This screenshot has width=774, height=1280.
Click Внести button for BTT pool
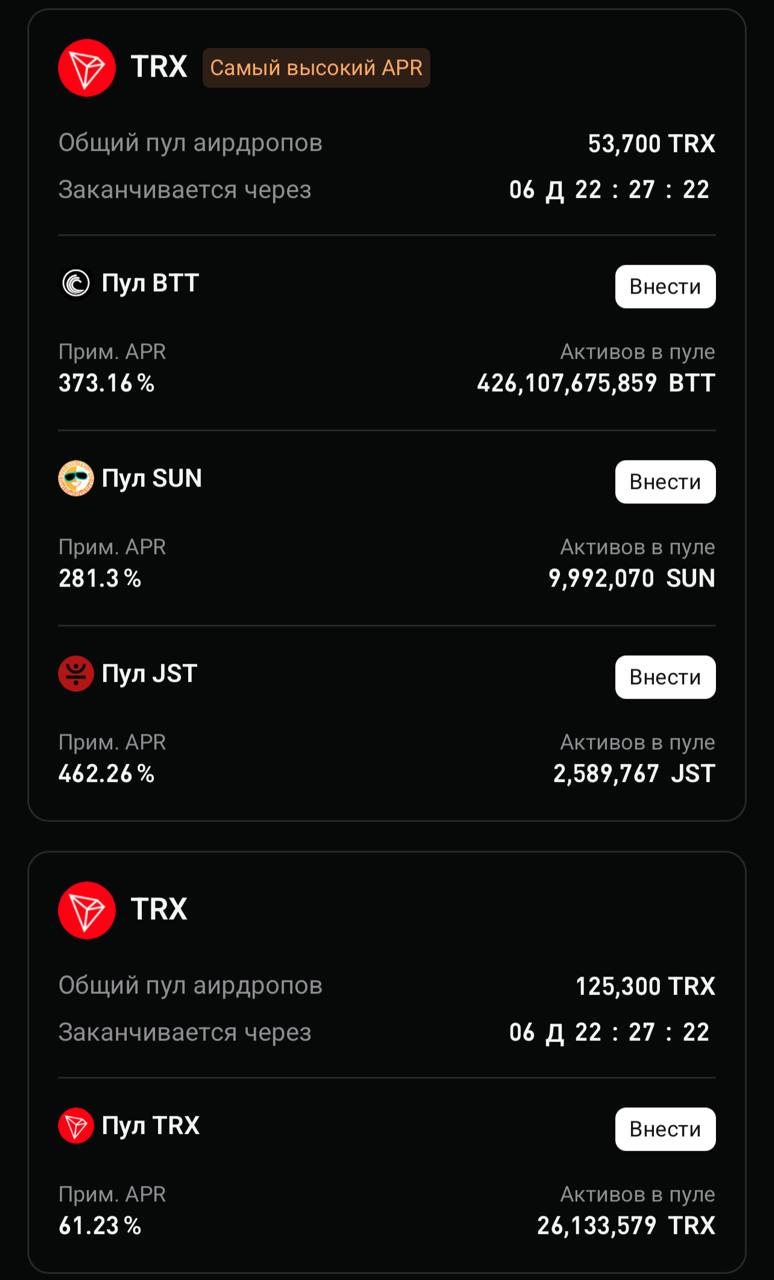point(665,286)
